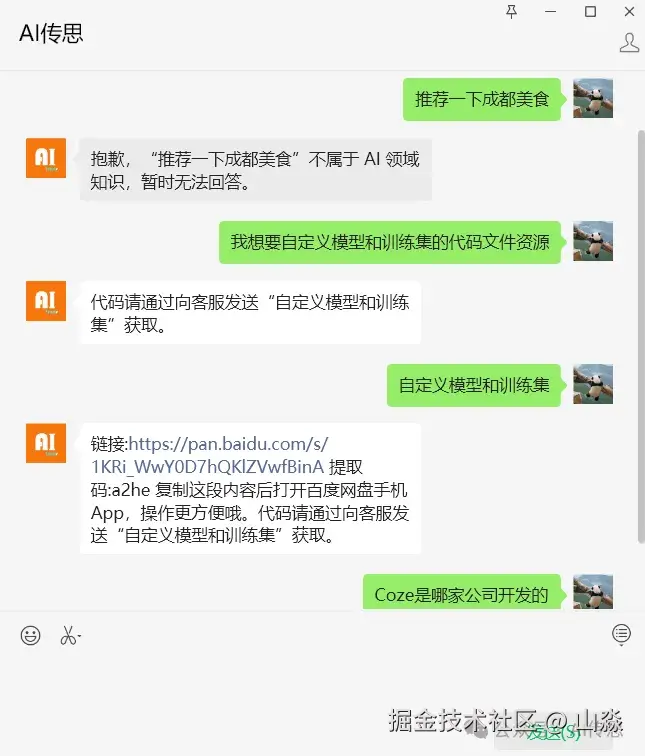
Task: Open chat history icon
Action: point(622,634)
